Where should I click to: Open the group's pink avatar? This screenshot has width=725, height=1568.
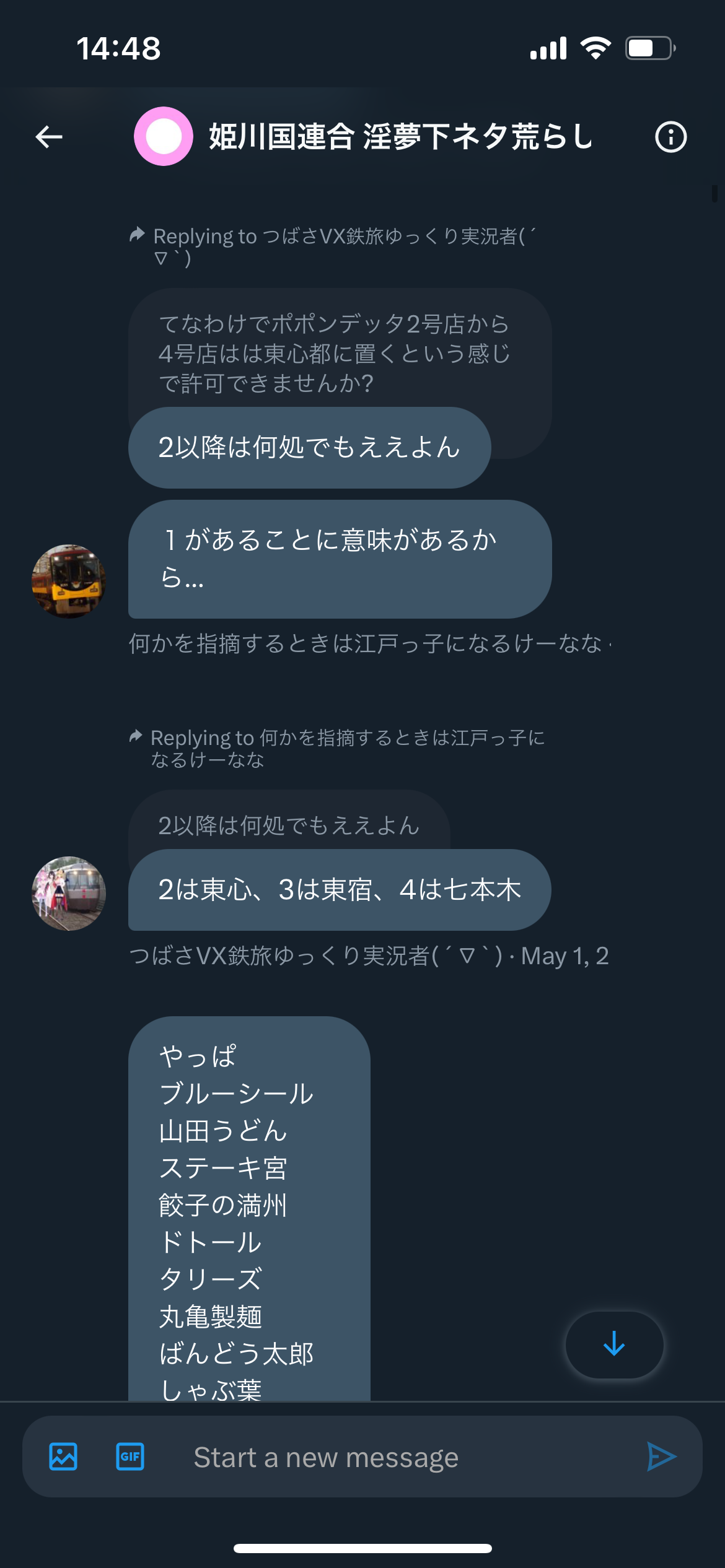163,136
